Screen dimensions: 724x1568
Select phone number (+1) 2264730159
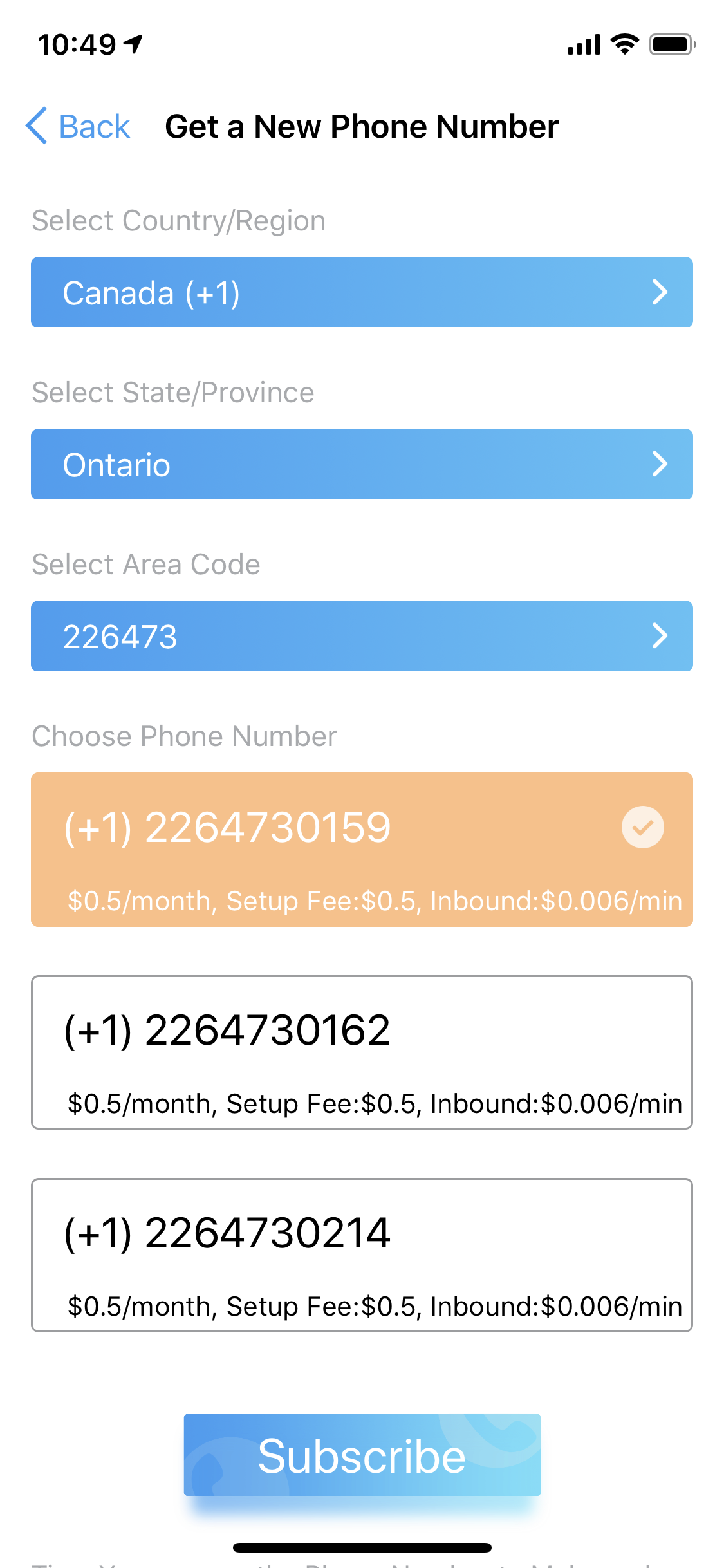(x=362, y=850)
